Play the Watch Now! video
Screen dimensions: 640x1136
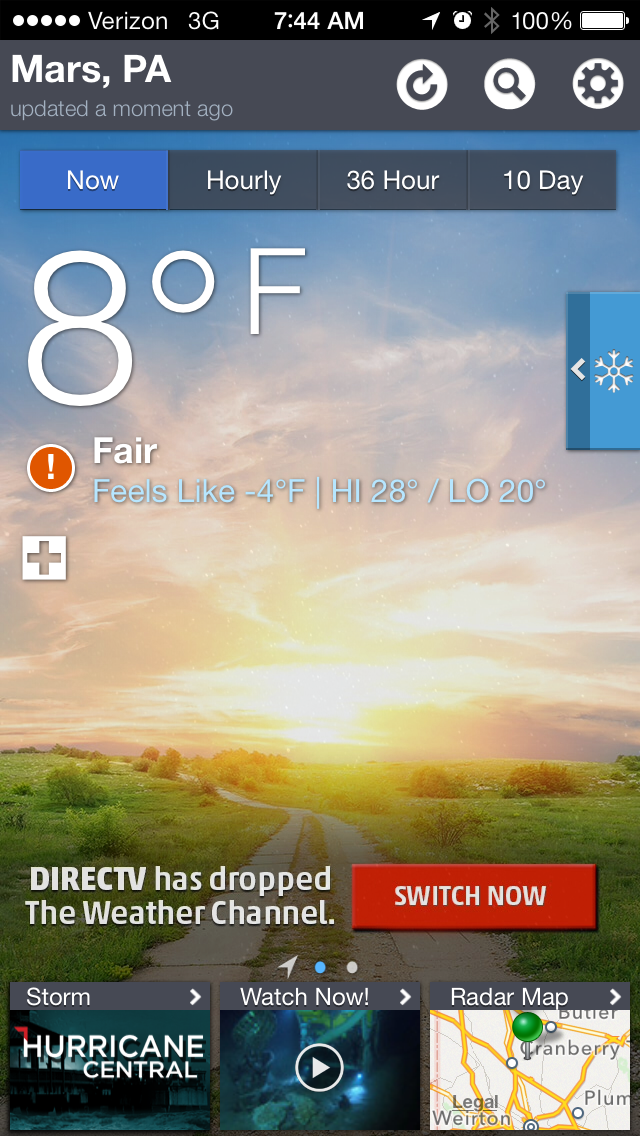pyautogui.click(x=320, y=1067)
